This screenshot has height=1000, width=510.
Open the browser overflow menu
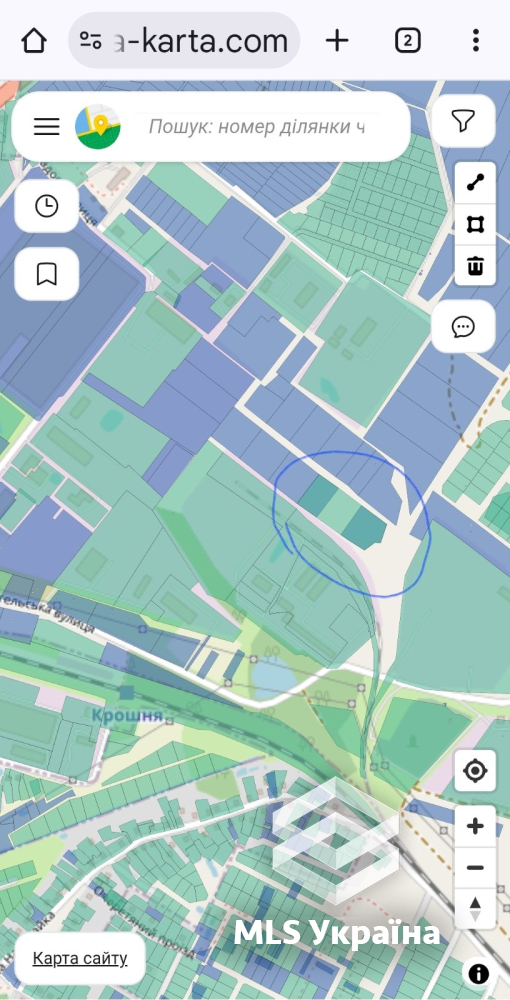pos(476,41)
